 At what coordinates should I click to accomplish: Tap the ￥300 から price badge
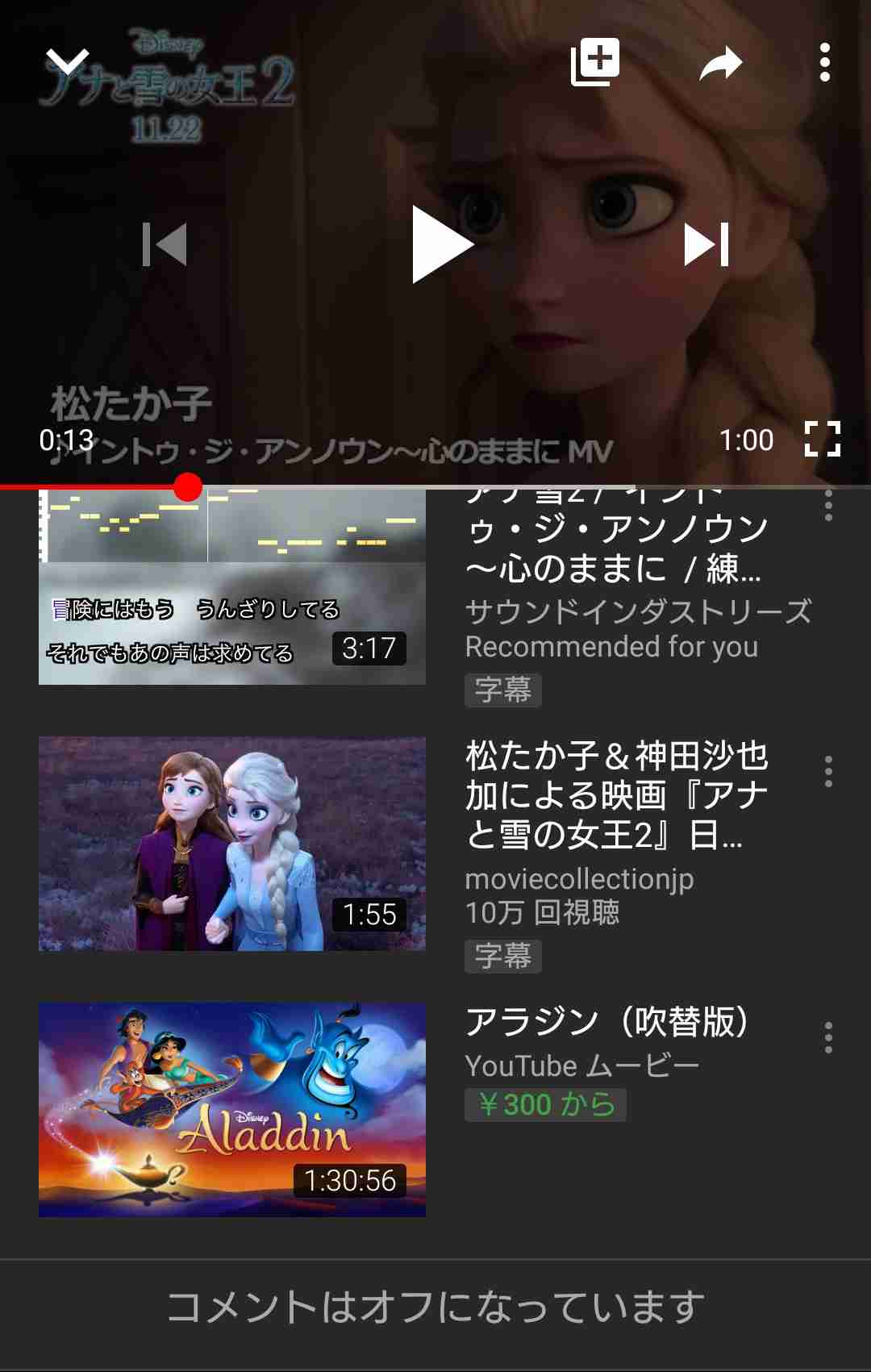point(546,1104)
